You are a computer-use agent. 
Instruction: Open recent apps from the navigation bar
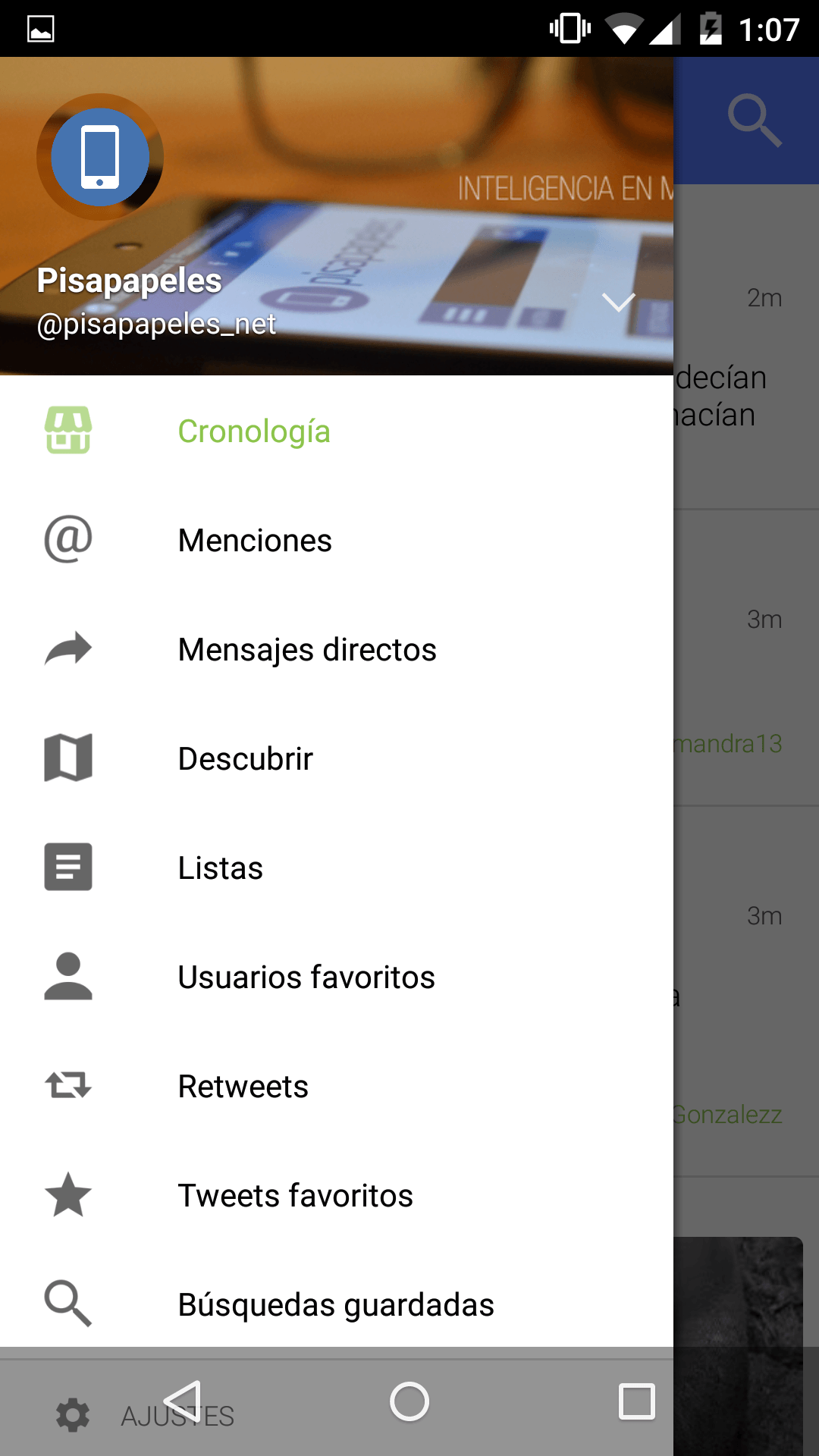click(x=637, y=1401)
